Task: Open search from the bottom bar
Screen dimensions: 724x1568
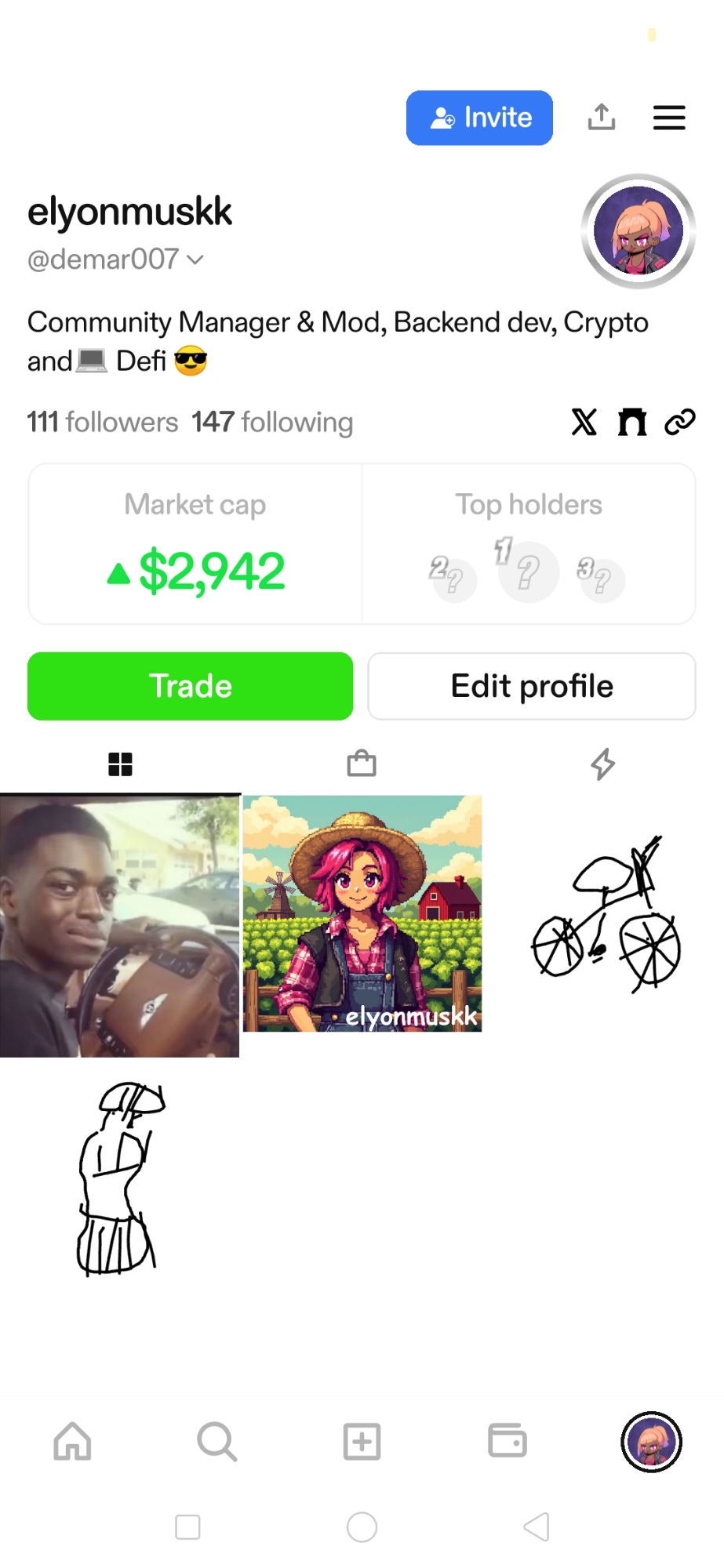Action: (x=216, y=1441)
